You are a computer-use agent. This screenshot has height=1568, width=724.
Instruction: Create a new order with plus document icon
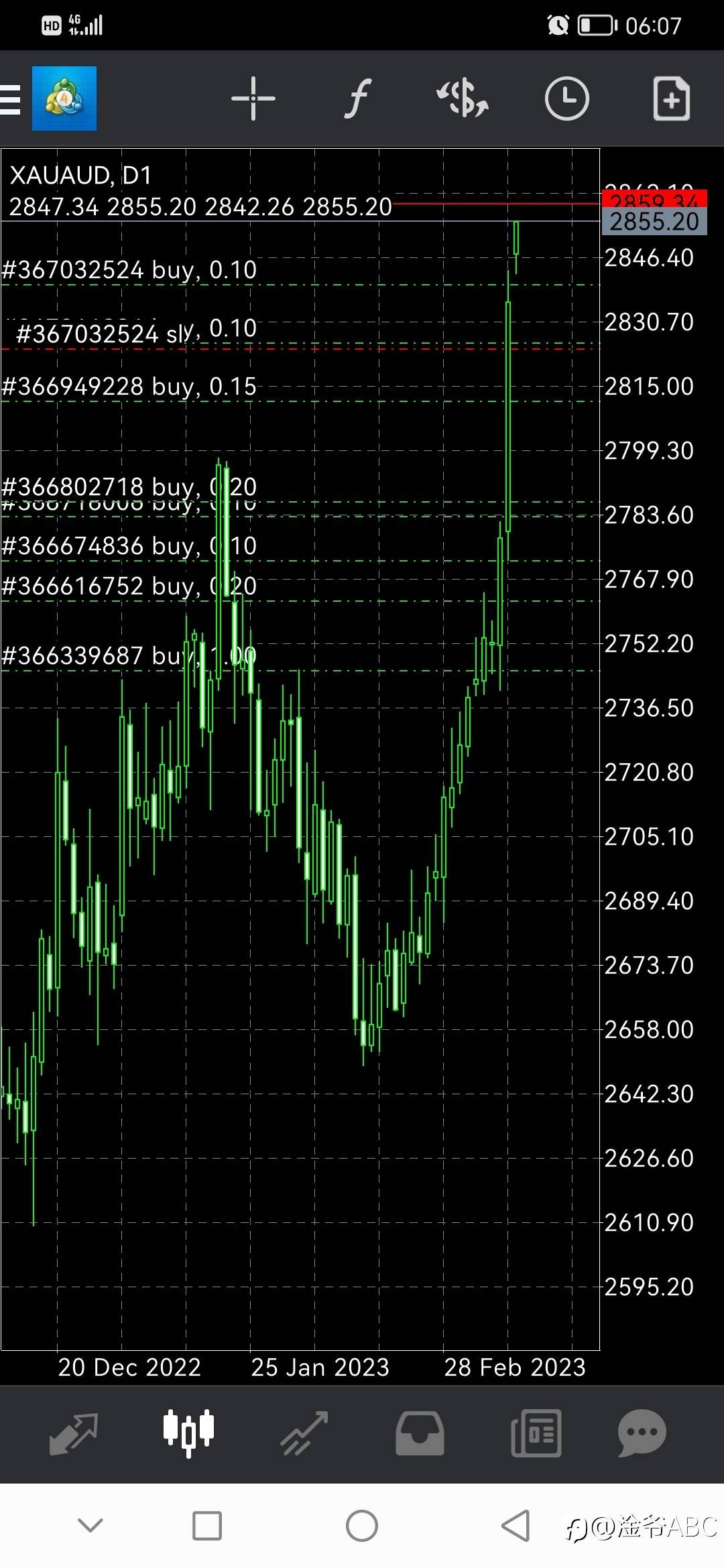tap(672, 99)
